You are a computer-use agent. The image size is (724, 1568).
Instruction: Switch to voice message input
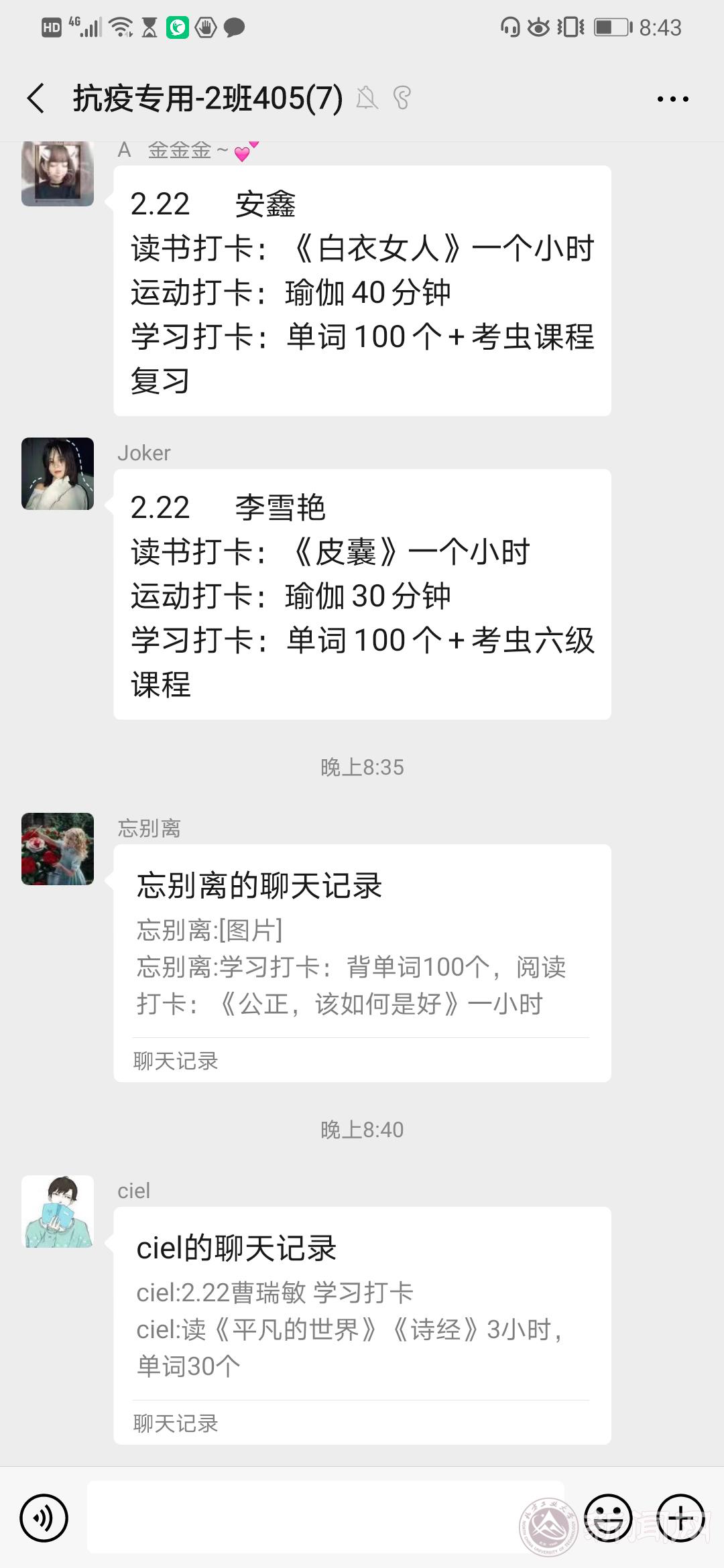tap(44, 1518)
